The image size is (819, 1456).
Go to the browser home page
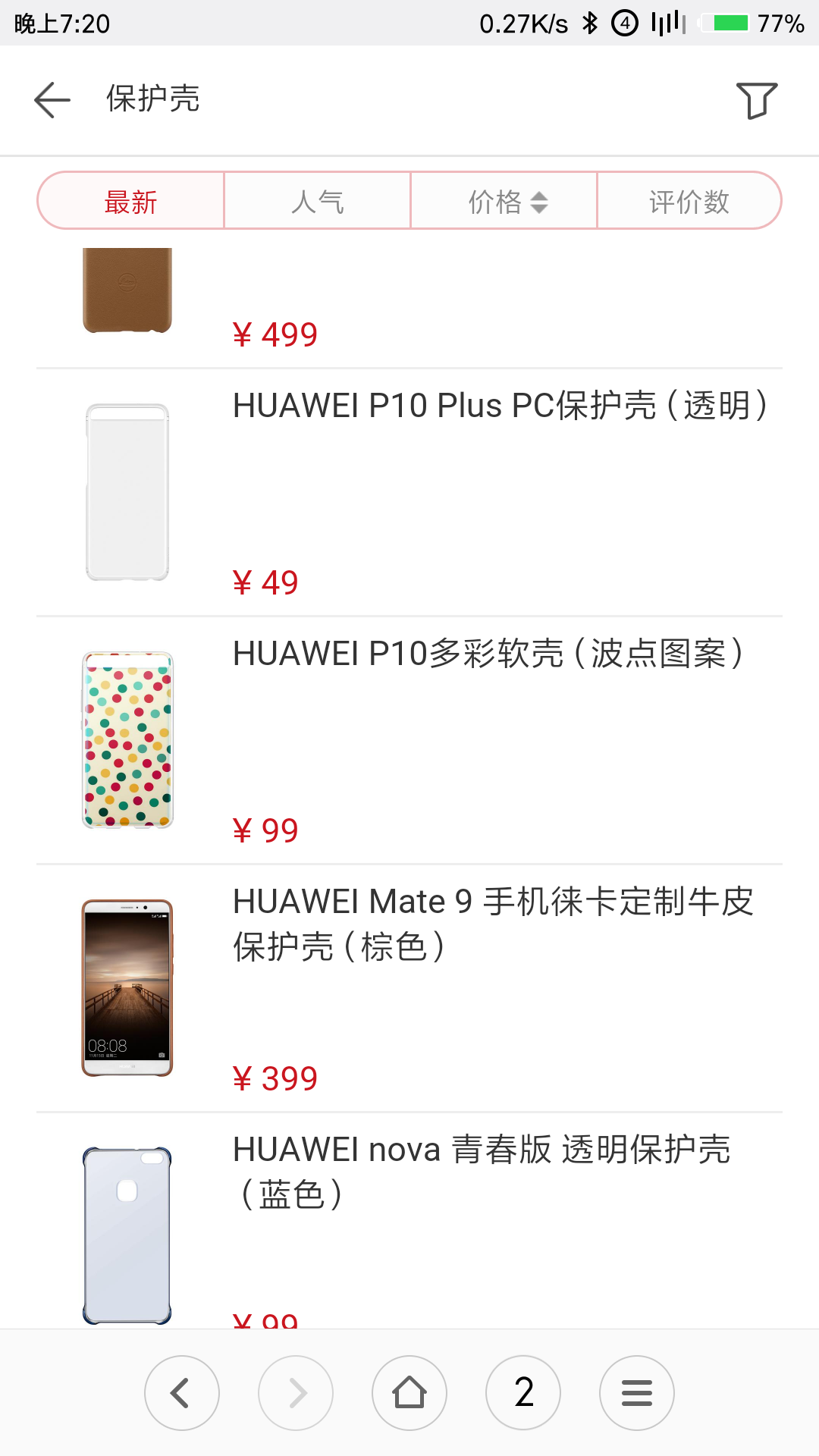[409, 1393]
